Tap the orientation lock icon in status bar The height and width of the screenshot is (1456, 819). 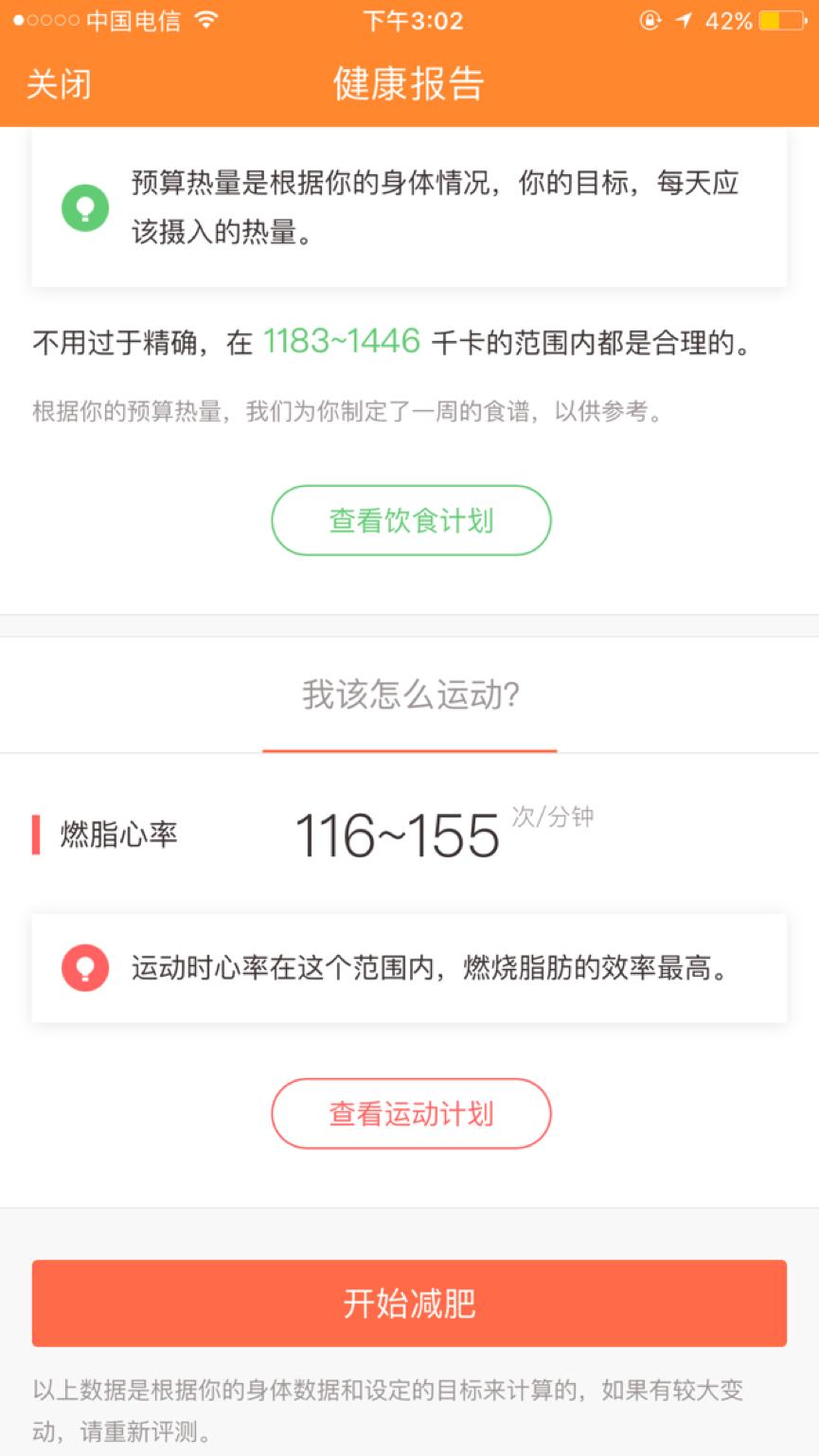pos(649,19)
